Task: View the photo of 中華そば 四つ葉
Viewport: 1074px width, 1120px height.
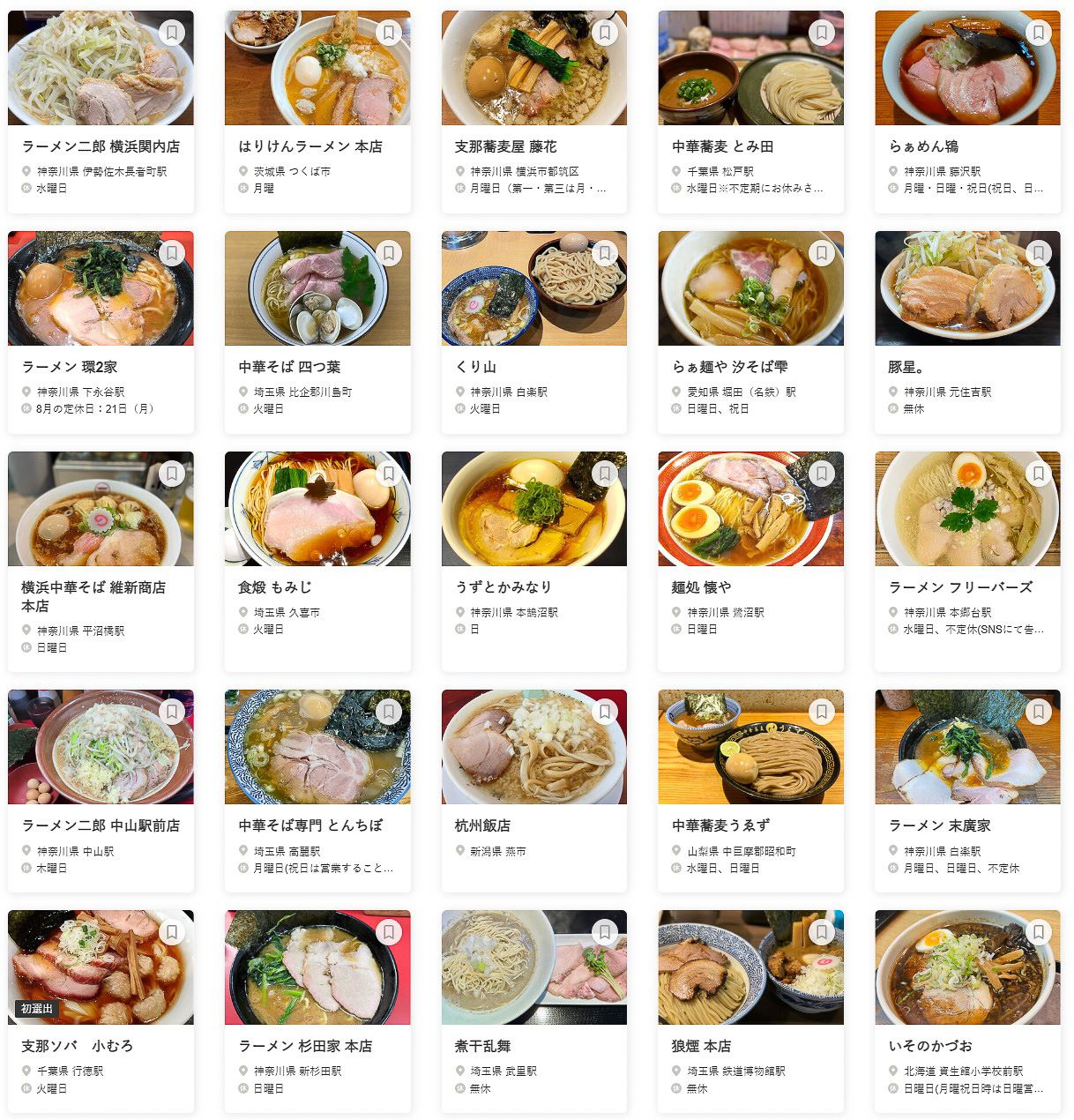Action: coord(317,288)
